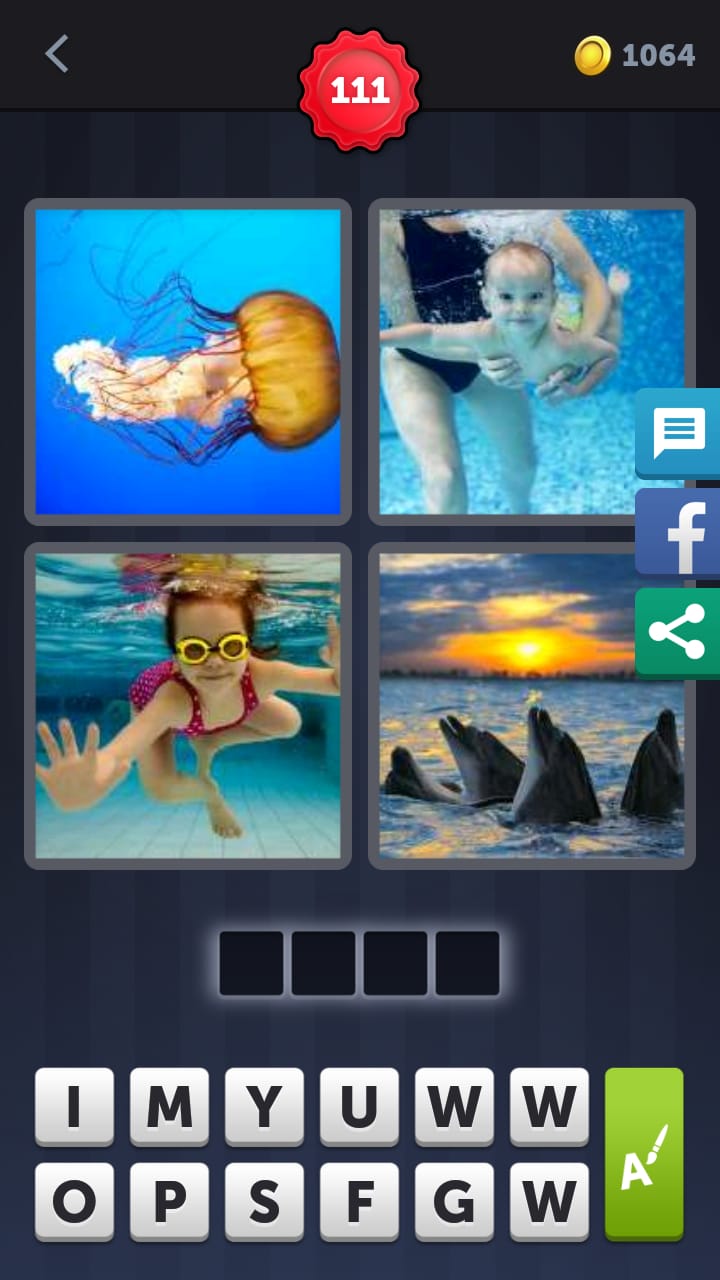Choose the letter U tile
720x1280 pixels.
[x=359, y=1106]
